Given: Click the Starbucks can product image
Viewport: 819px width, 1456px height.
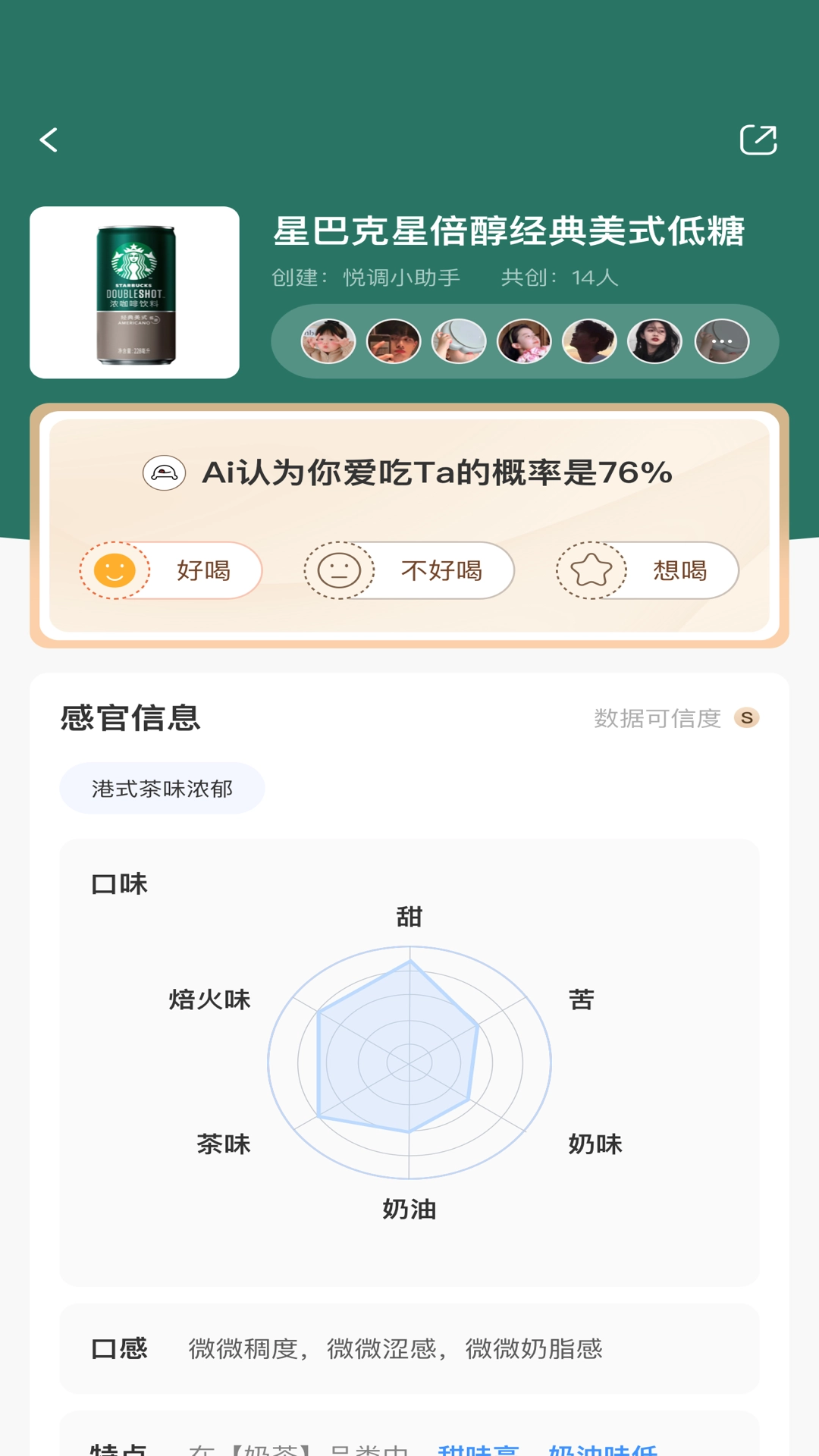Looking at the screenshot, I should coord(135,290).
